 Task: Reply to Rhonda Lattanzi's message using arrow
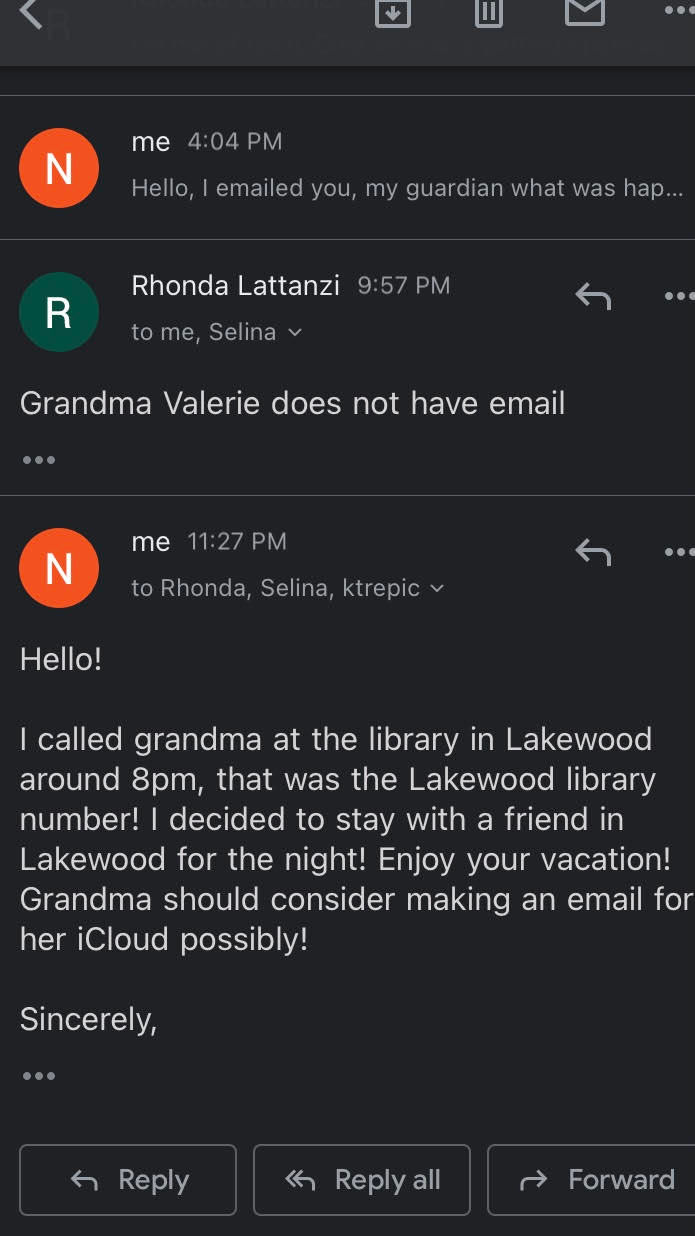(x=593, y=295)
